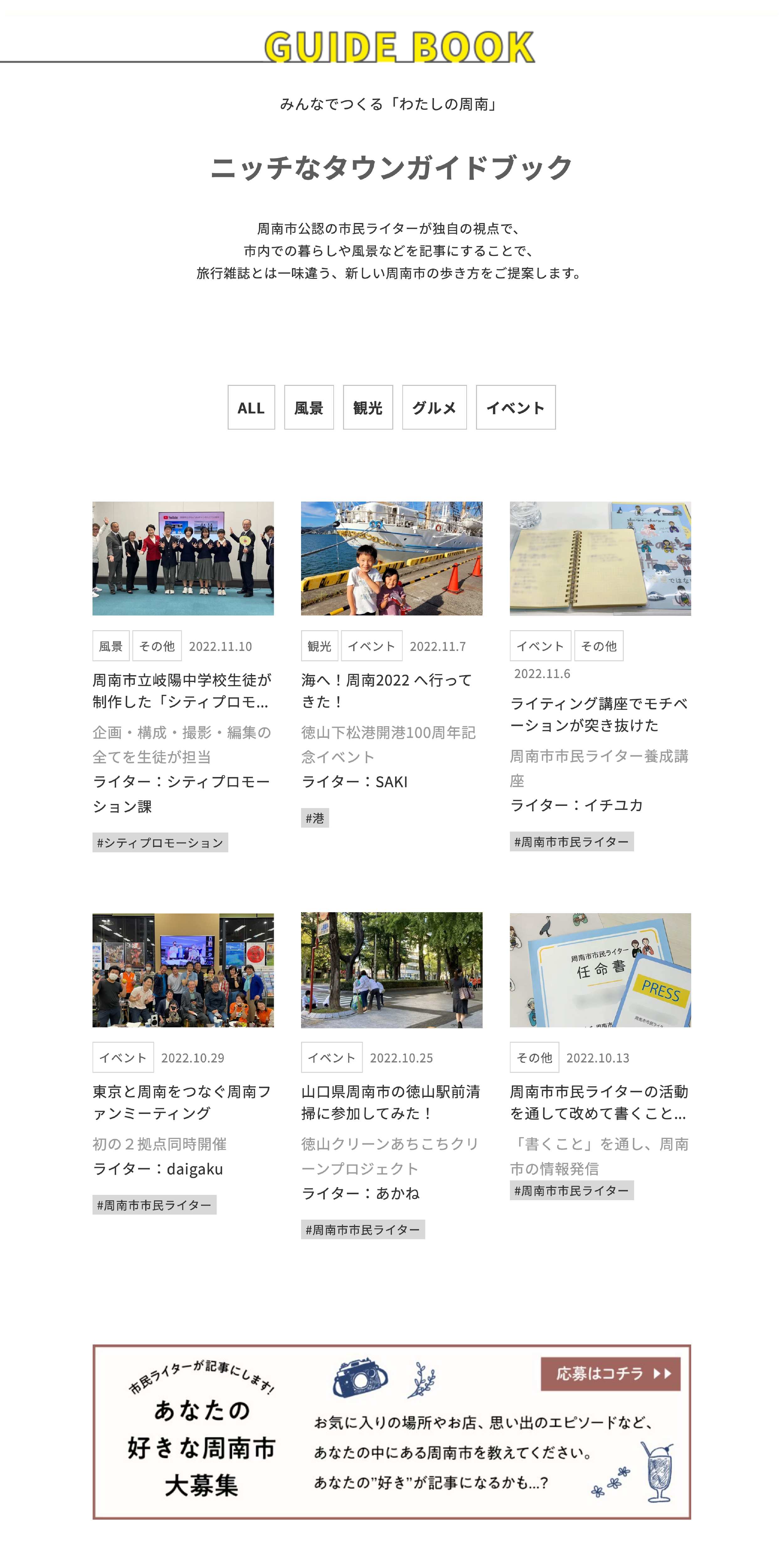Image resolution: width=784 pixels, height=1549 pixels.
Task: Tap #周南市市民ライター tag under イチユカ's article
Action: [571, 841]
